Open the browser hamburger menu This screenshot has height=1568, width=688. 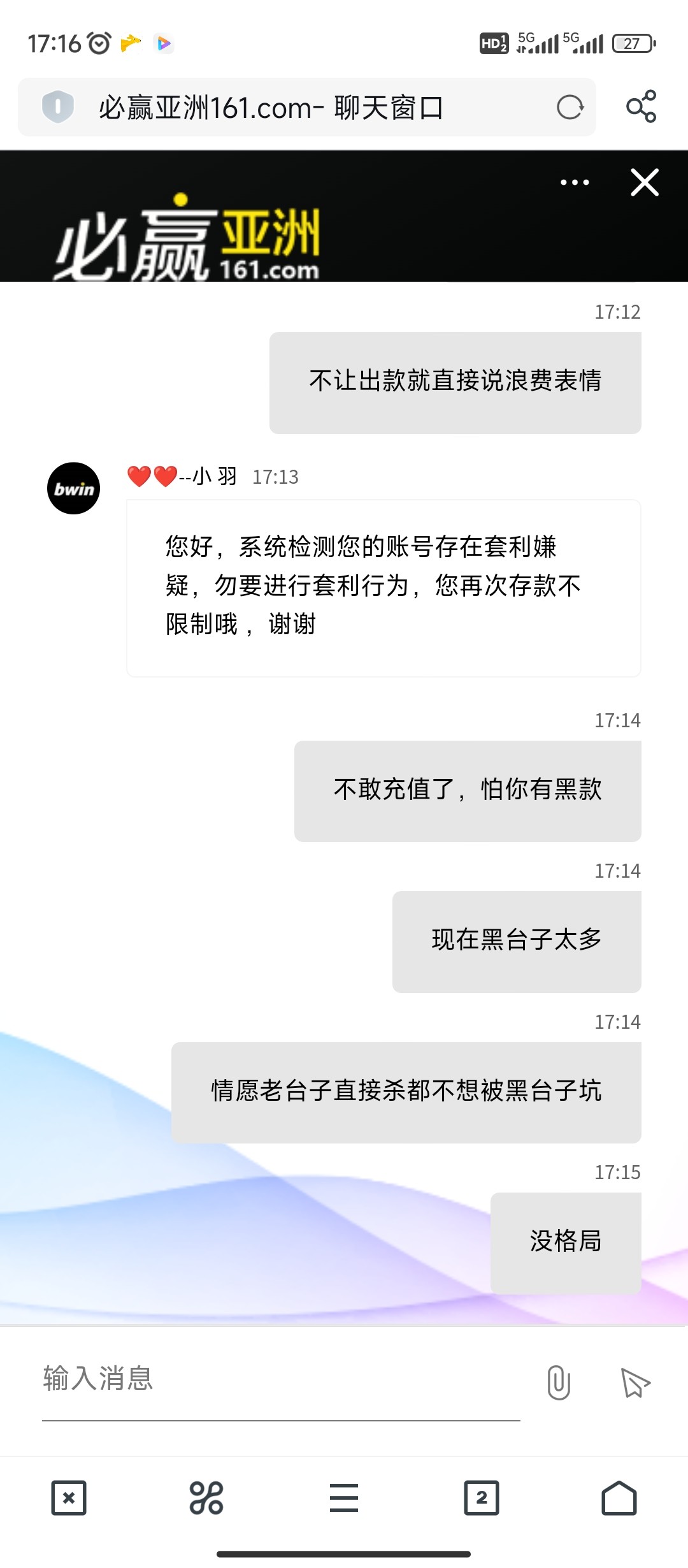[344, 1497]
